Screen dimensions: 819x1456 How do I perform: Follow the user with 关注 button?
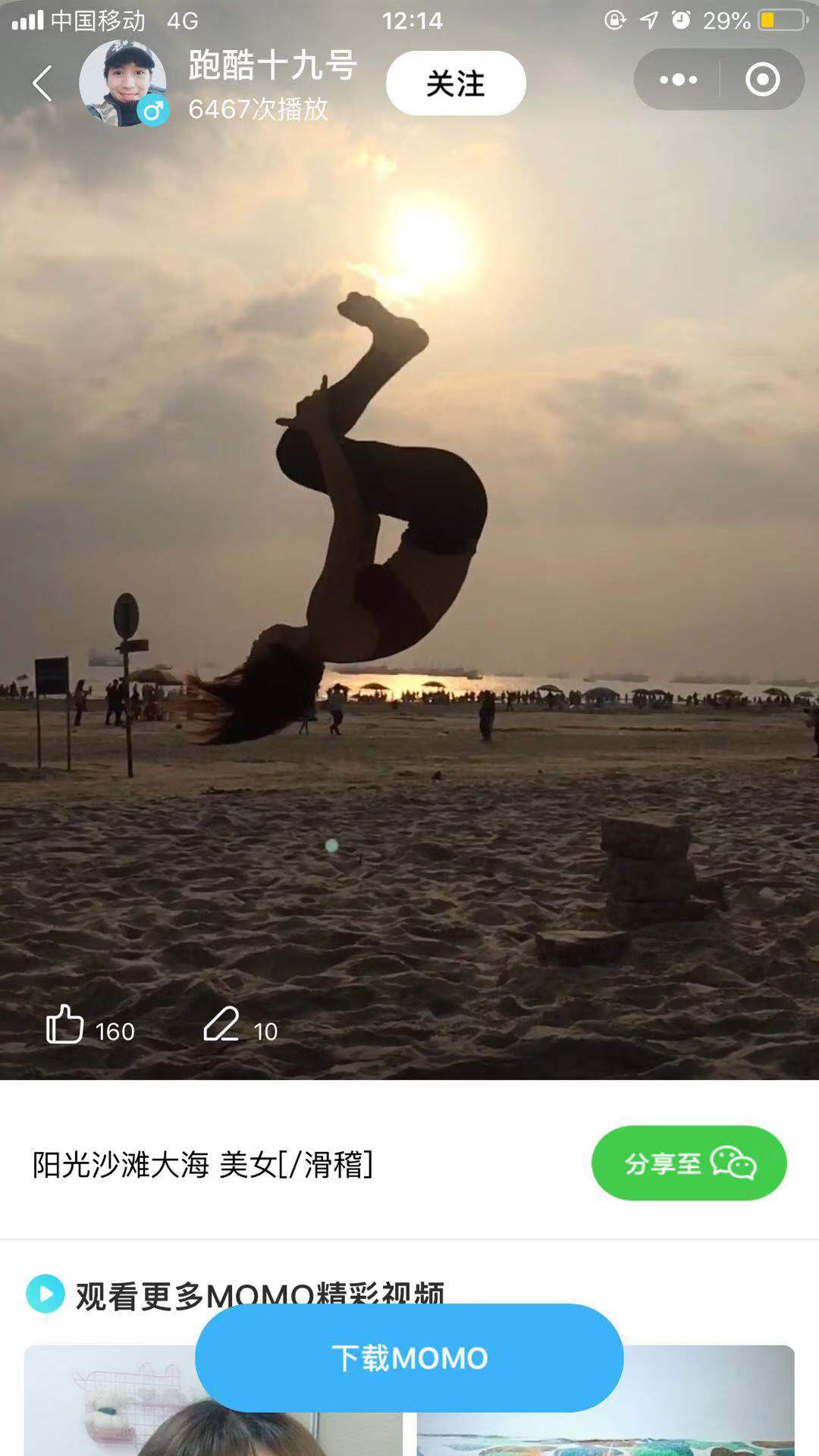pos(455,83)
